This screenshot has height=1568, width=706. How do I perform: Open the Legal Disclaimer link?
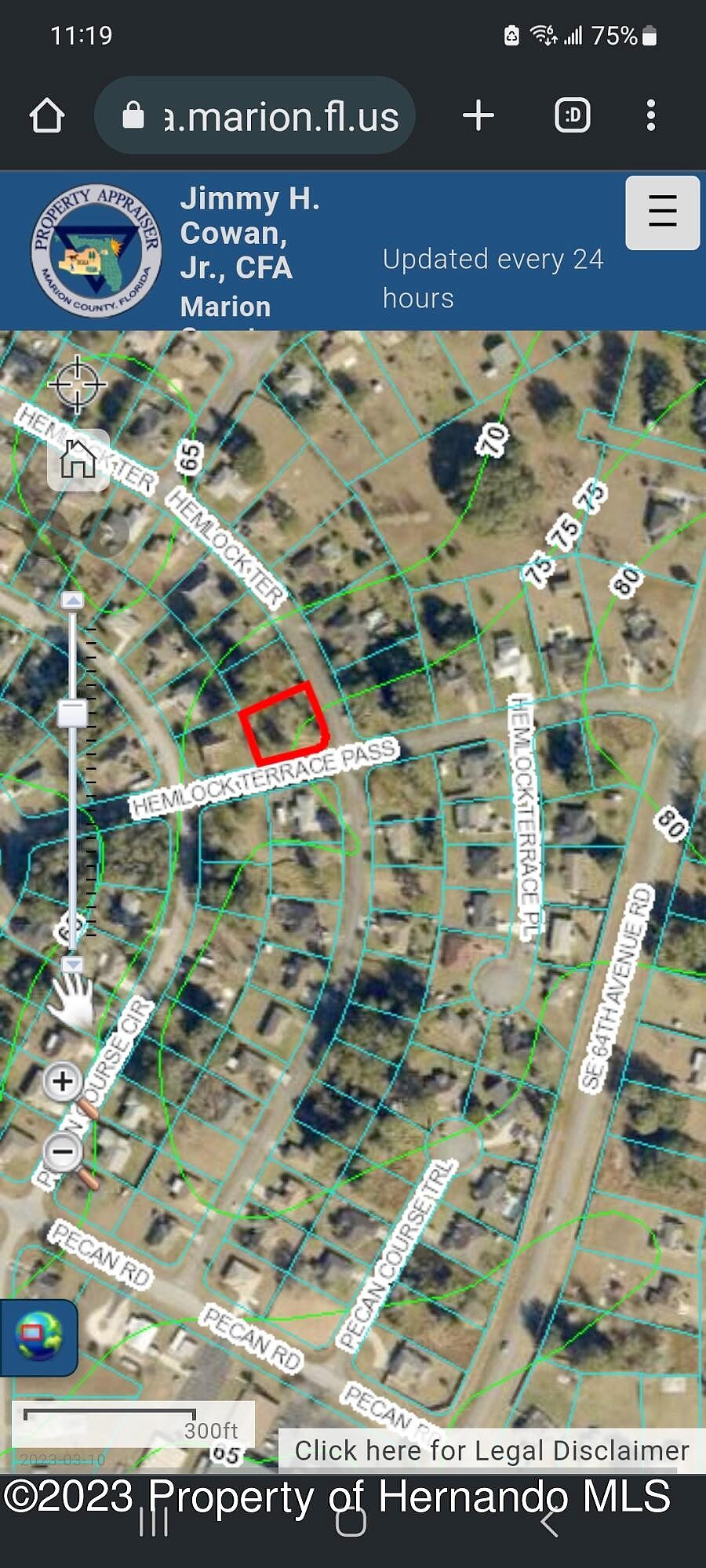(491, 1450)
